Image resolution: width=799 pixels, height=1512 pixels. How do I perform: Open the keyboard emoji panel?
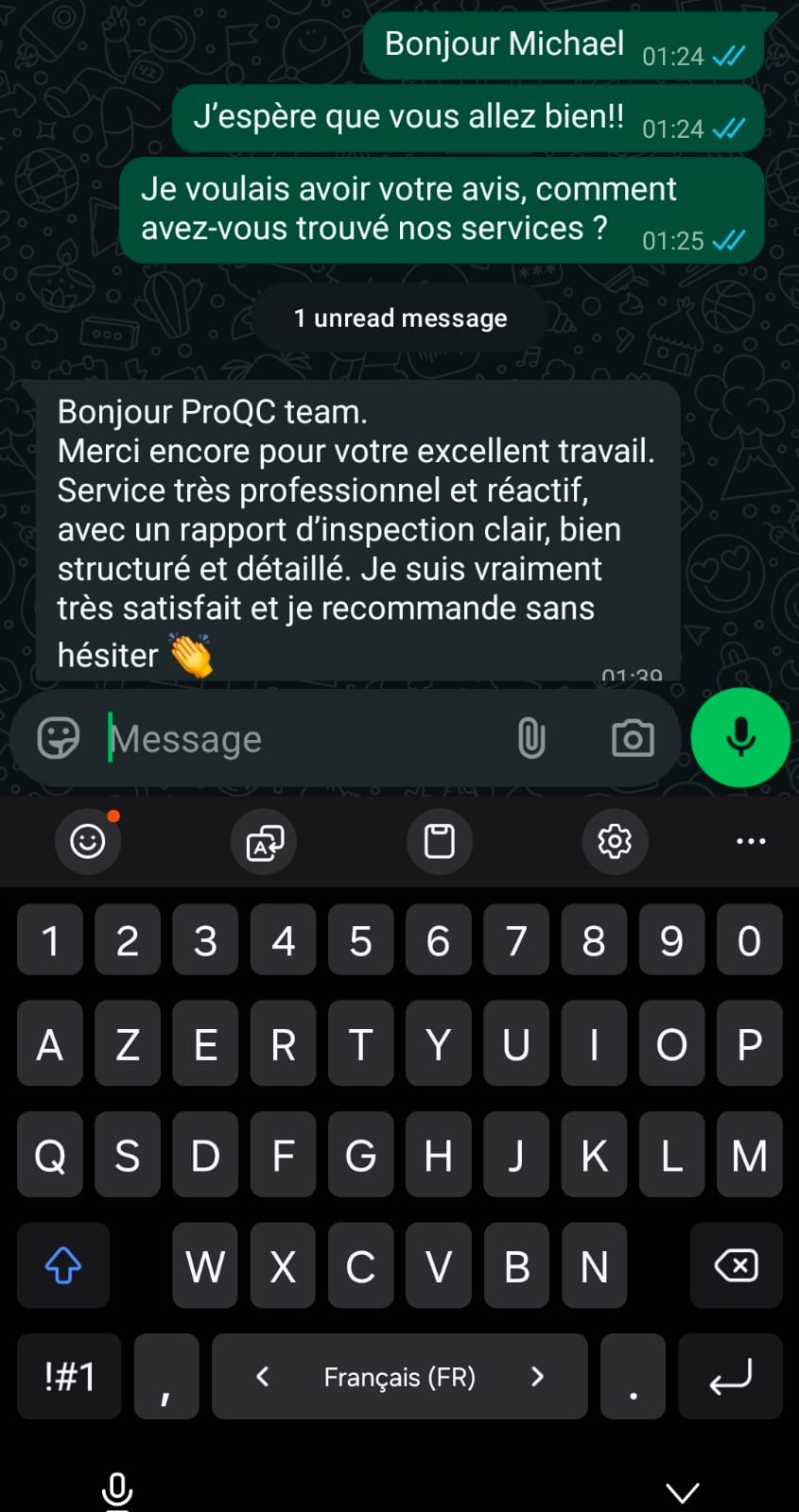87,842
